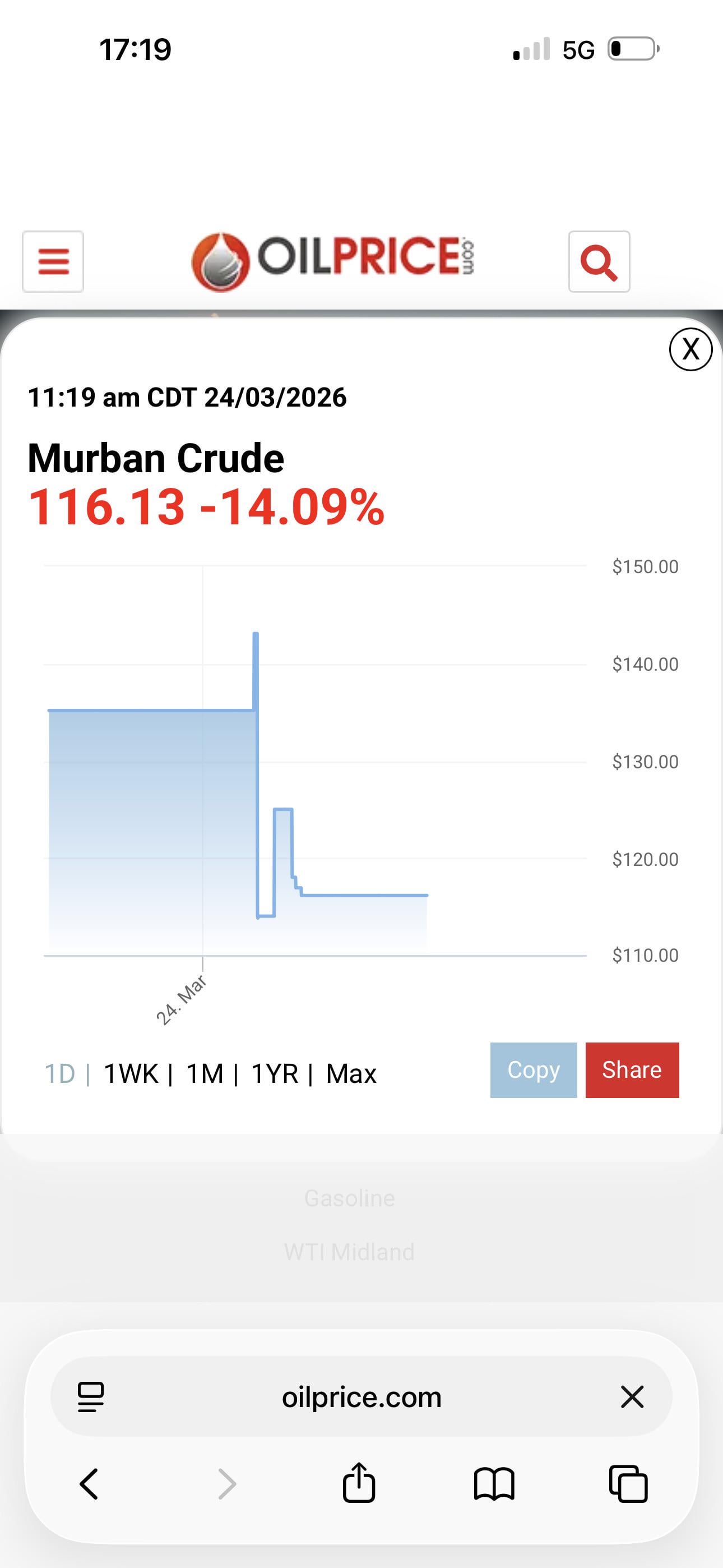Select the Max chart range

[351, 1074]
